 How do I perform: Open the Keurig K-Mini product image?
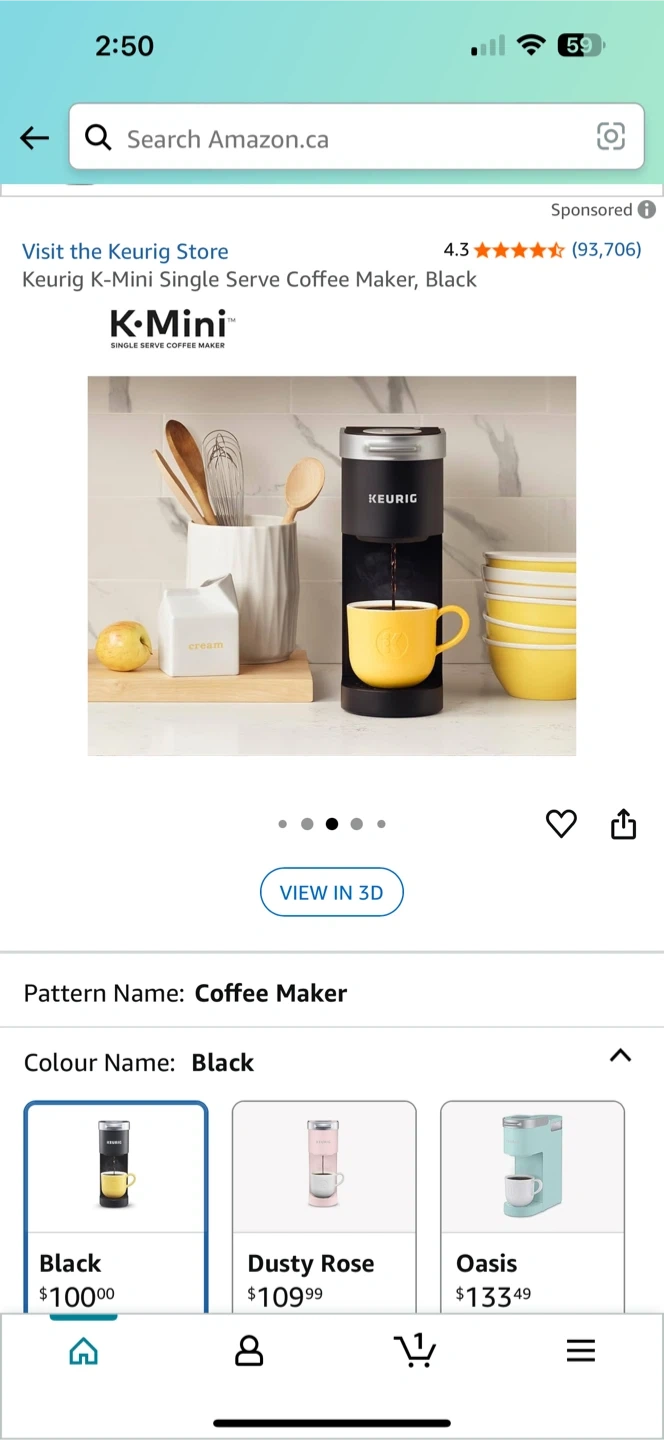pos(331,565)
